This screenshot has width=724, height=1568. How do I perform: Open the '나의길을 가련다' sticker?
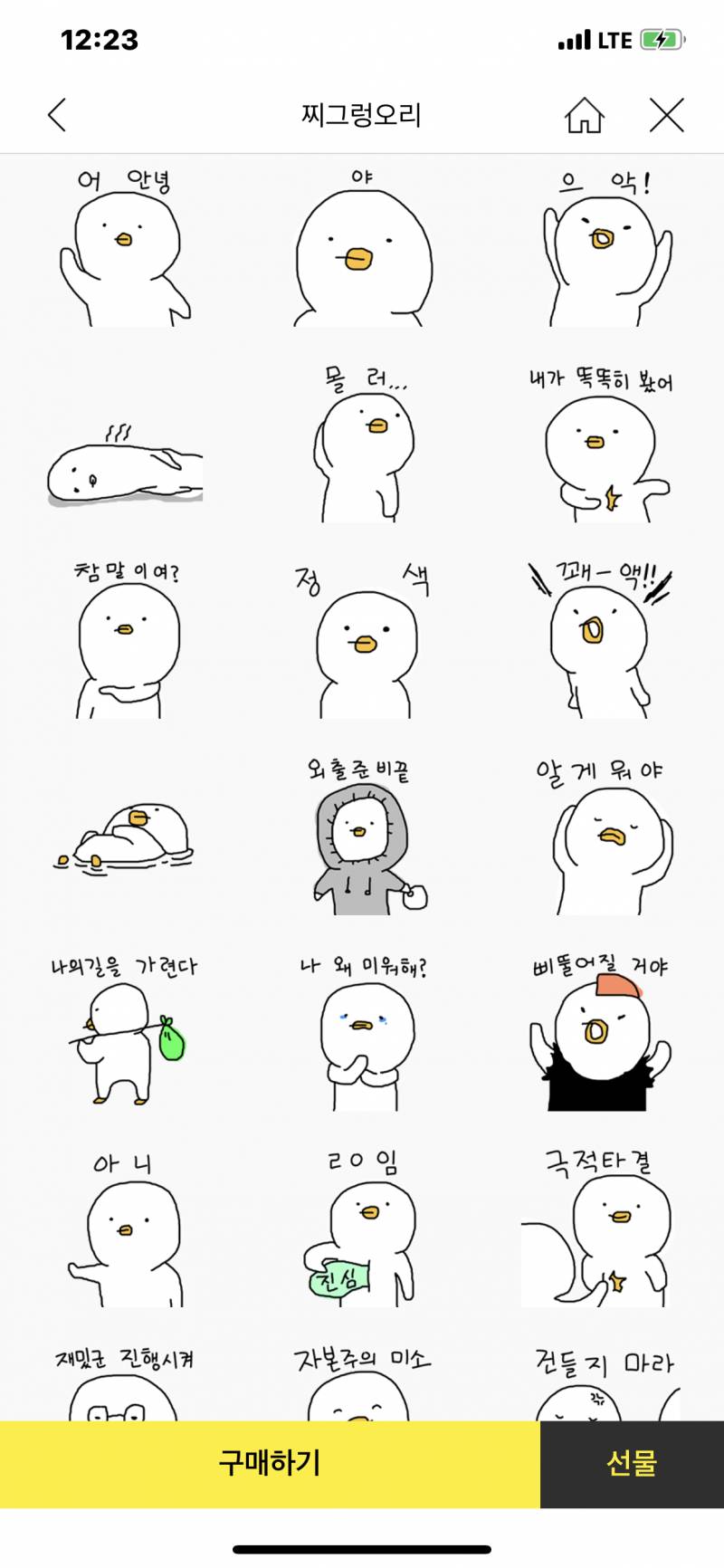coord(125,1032)
